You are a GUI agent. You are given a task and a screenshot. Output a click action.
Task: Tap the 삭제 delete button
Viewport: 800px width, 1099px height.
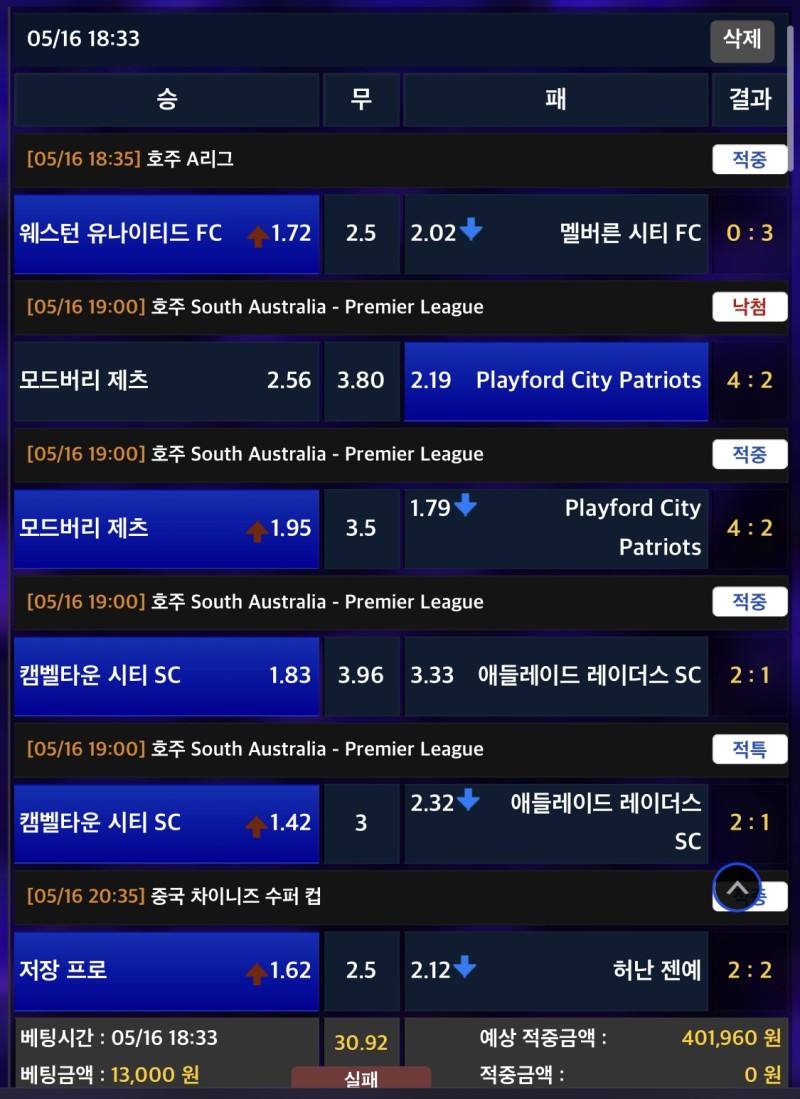[742, 40]
